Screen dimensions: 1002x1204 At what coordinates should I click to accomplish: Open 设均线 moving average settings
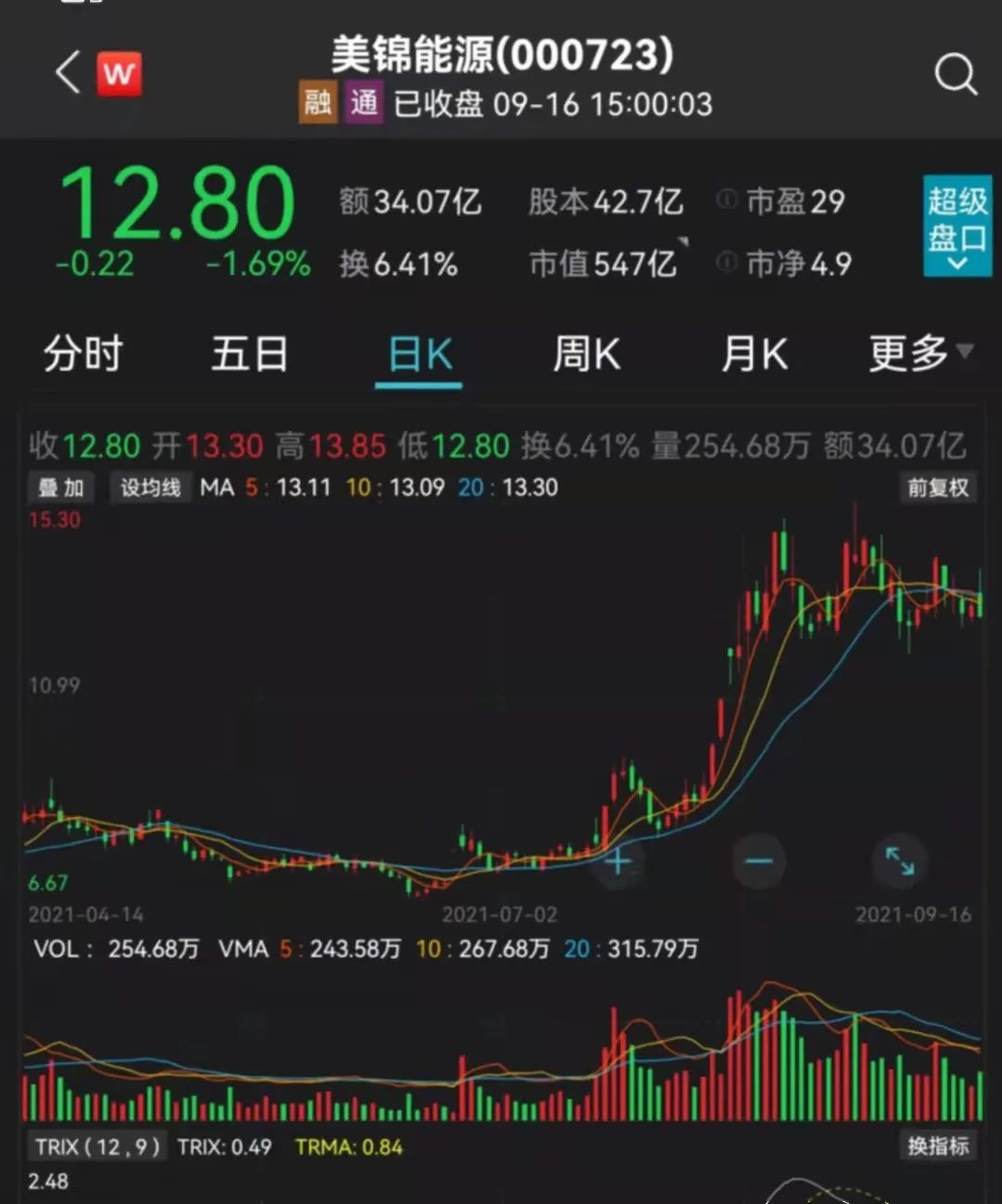click(x=150, y=487)
